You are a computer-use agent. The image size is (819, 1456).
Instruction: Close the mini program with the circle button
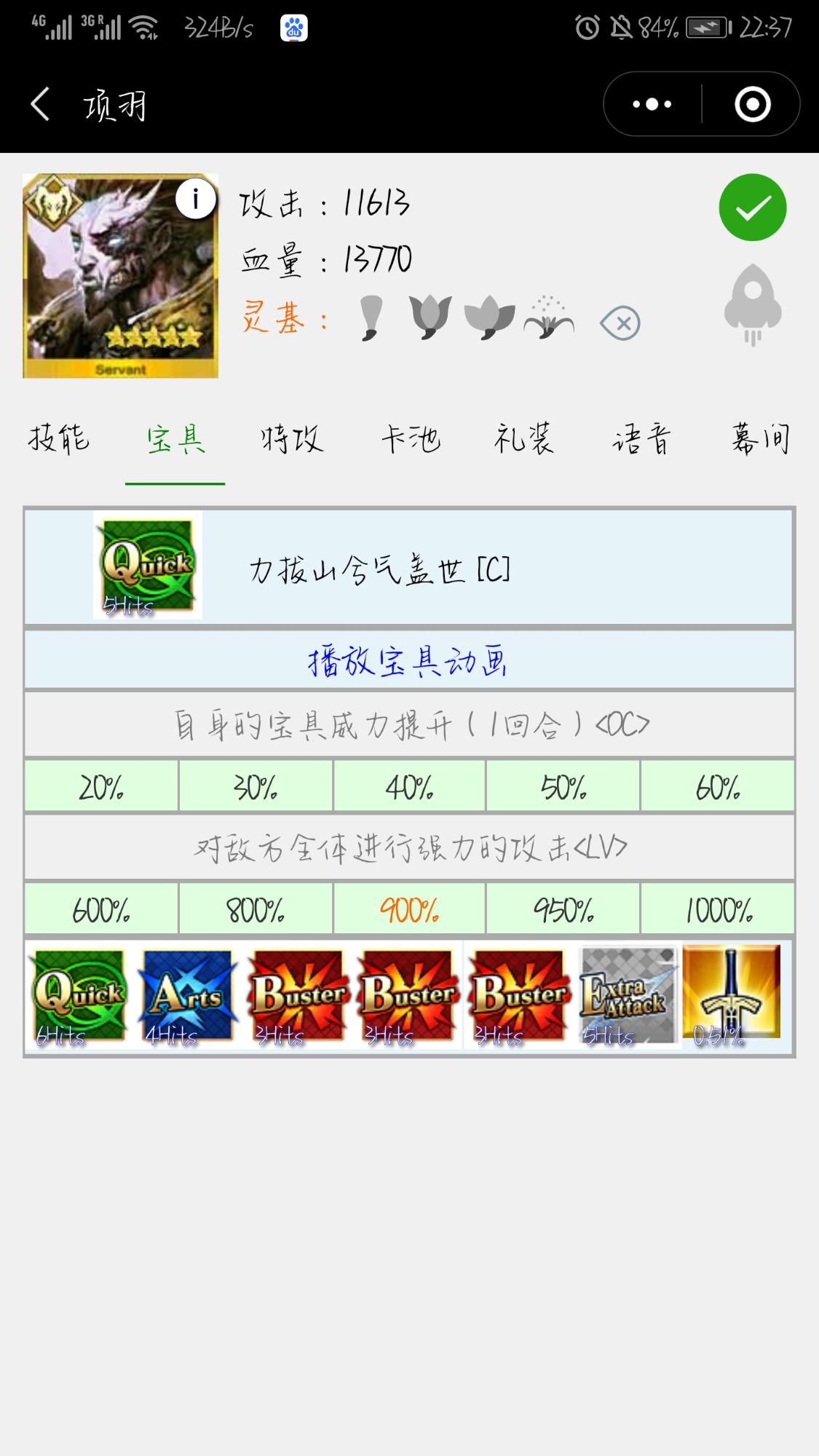tap(752, 104)
